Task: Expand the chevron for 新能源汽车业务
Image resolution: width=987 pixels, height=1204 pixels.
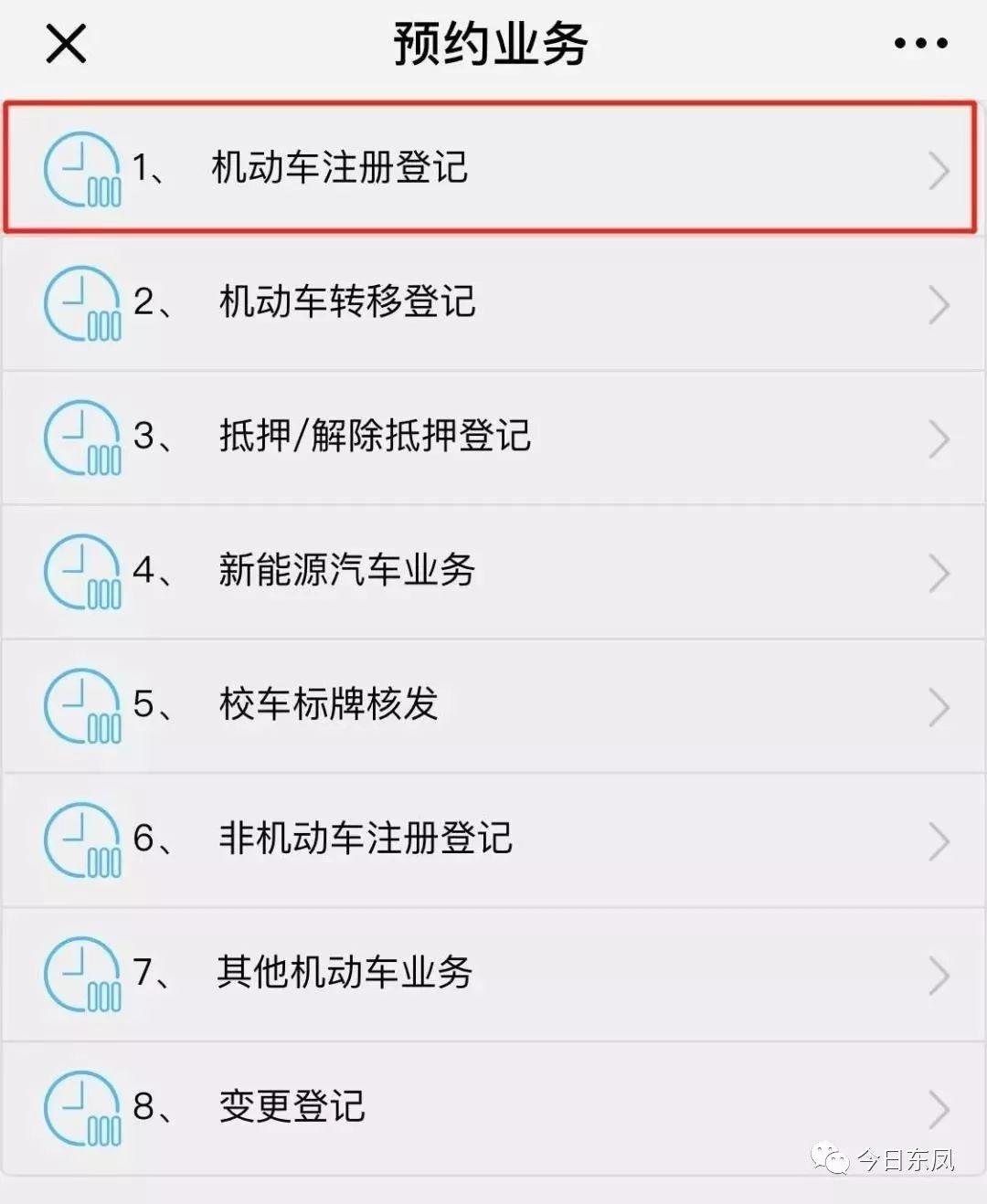Action: [939, 573]
